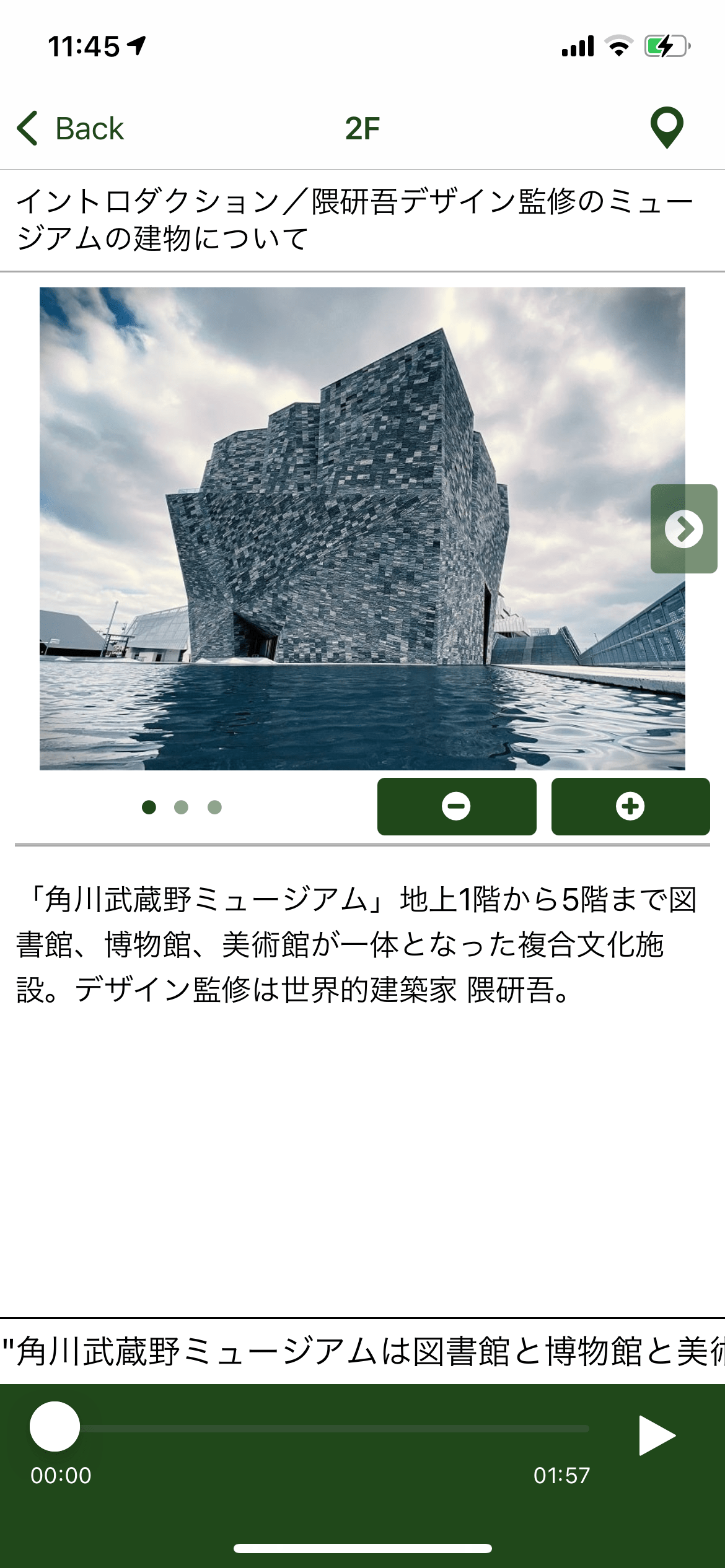Jump to the third image dot
Screen dimensions: 725x1568
pyautogui.click(x=214, y=807)
